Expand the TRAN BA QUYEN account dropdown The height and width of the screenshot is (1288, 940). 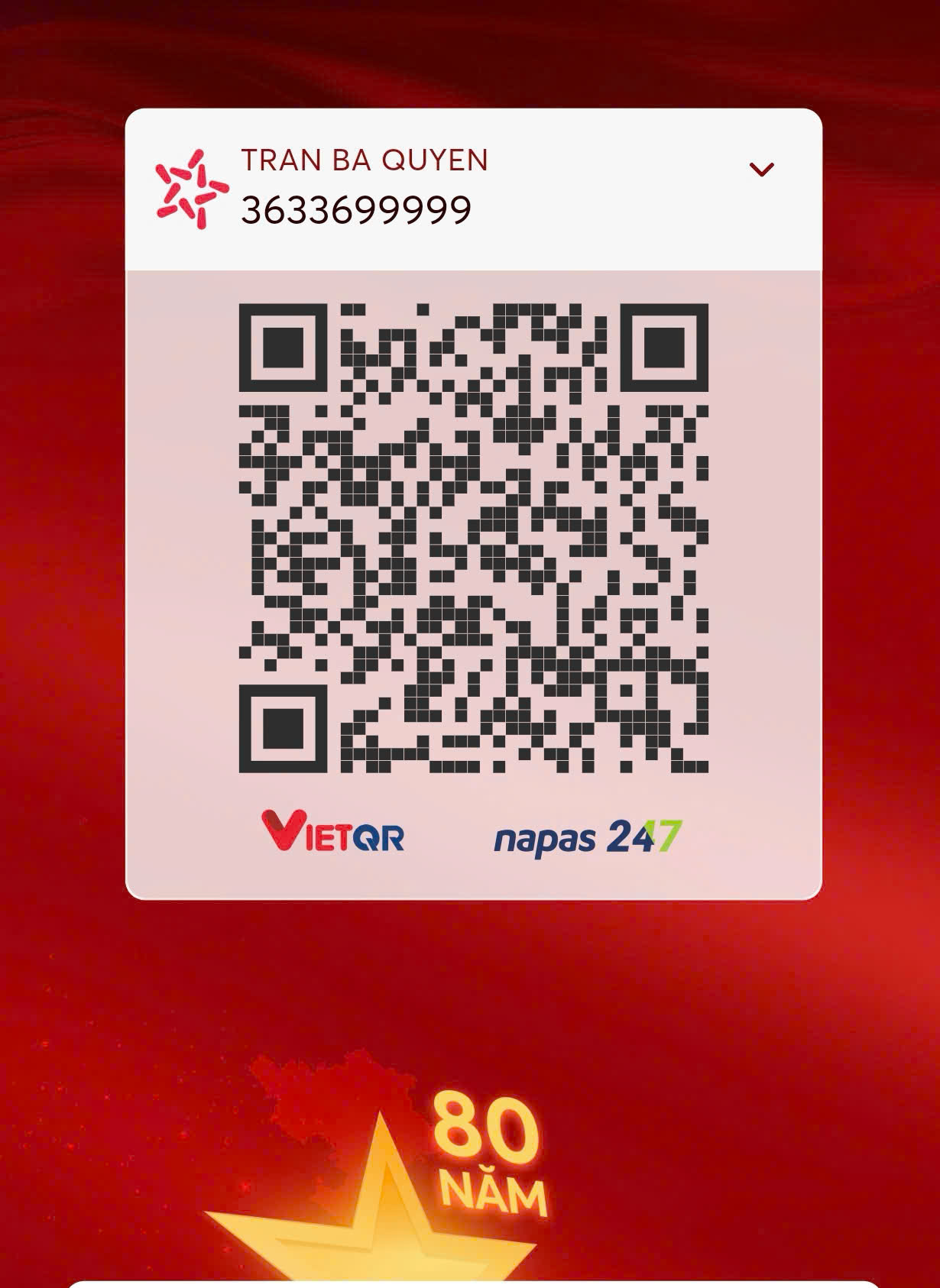pos(761,170)
